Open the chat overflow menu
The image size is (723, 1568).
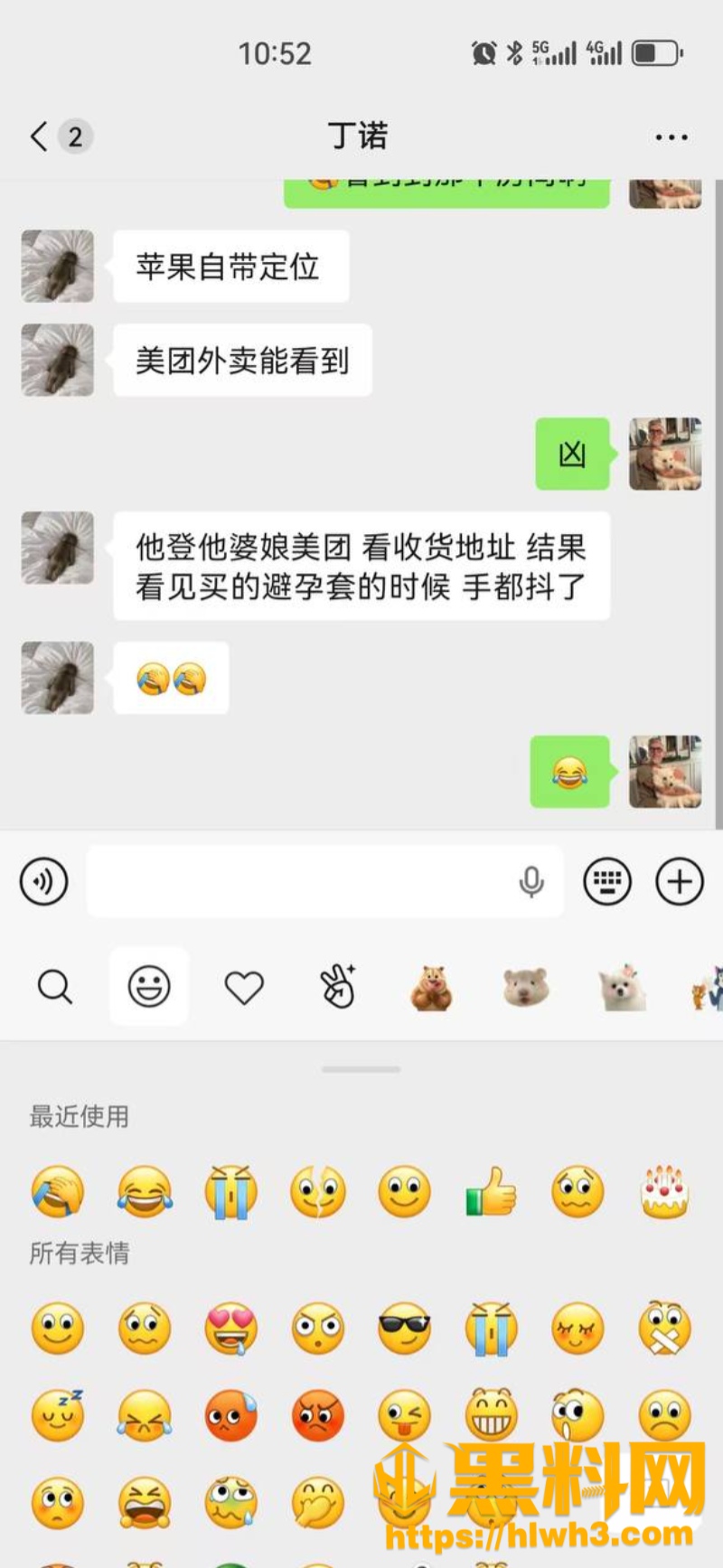(x=671, y=137)
